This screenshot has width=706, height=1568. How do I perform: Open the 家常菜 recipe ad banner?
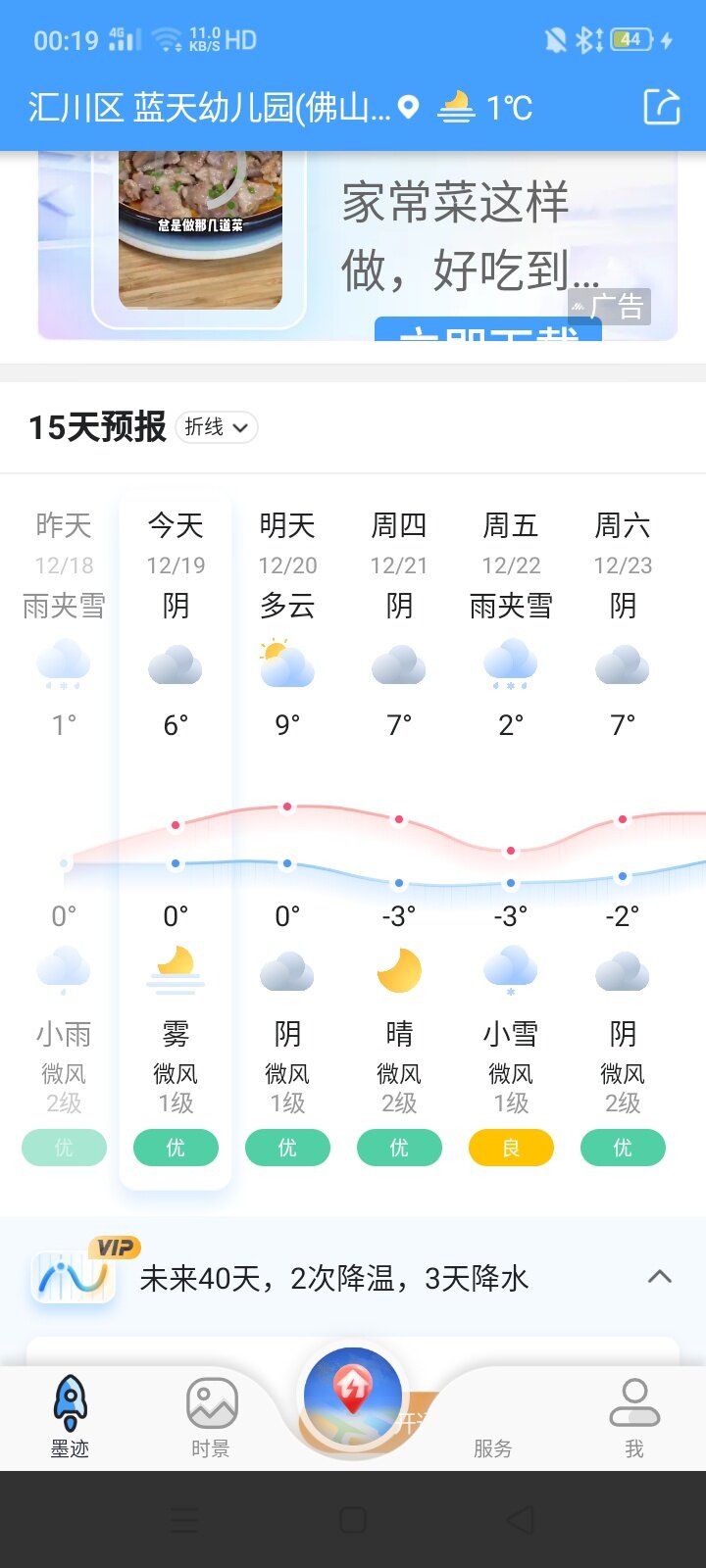[x=357, y=245]
